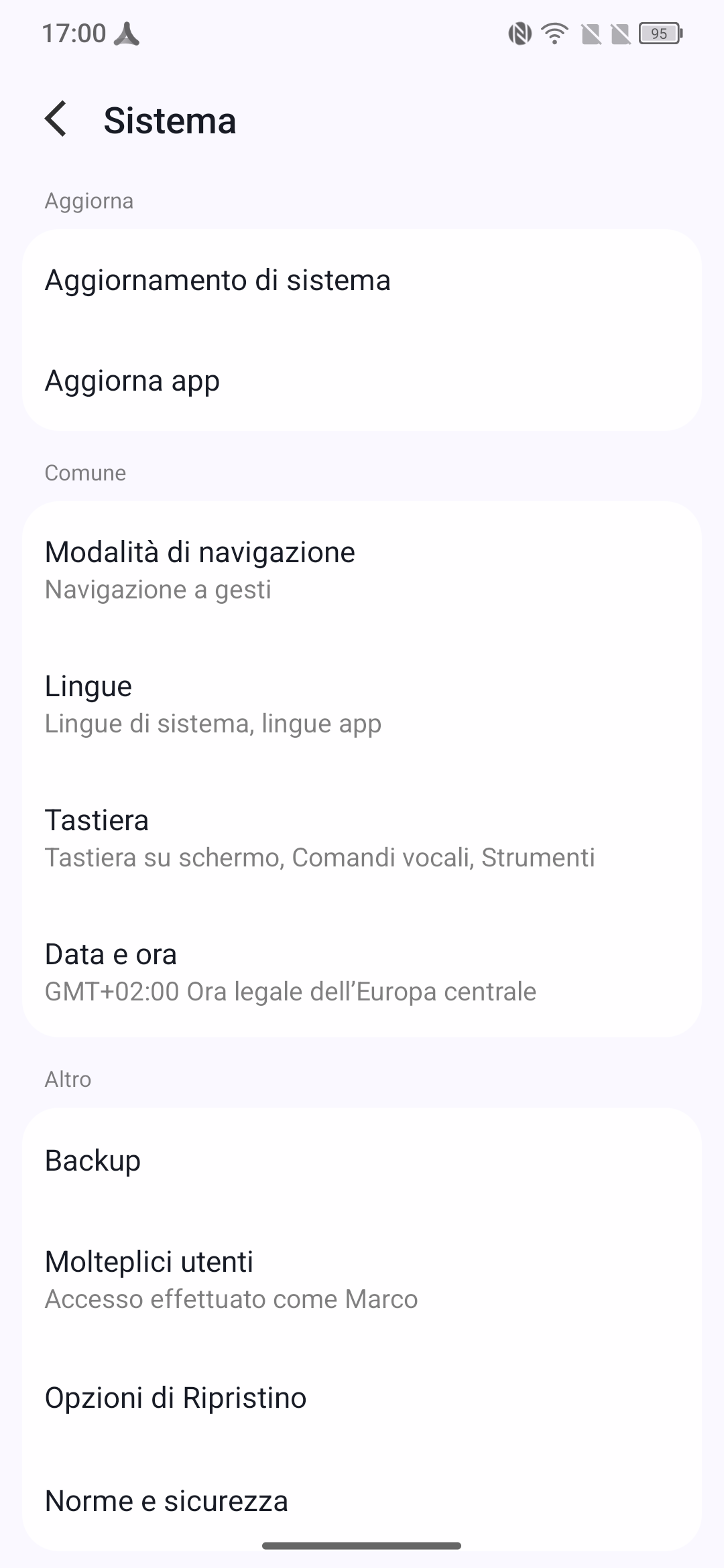Go back from the Sistema screen
724x1568 pixels.
56,119
